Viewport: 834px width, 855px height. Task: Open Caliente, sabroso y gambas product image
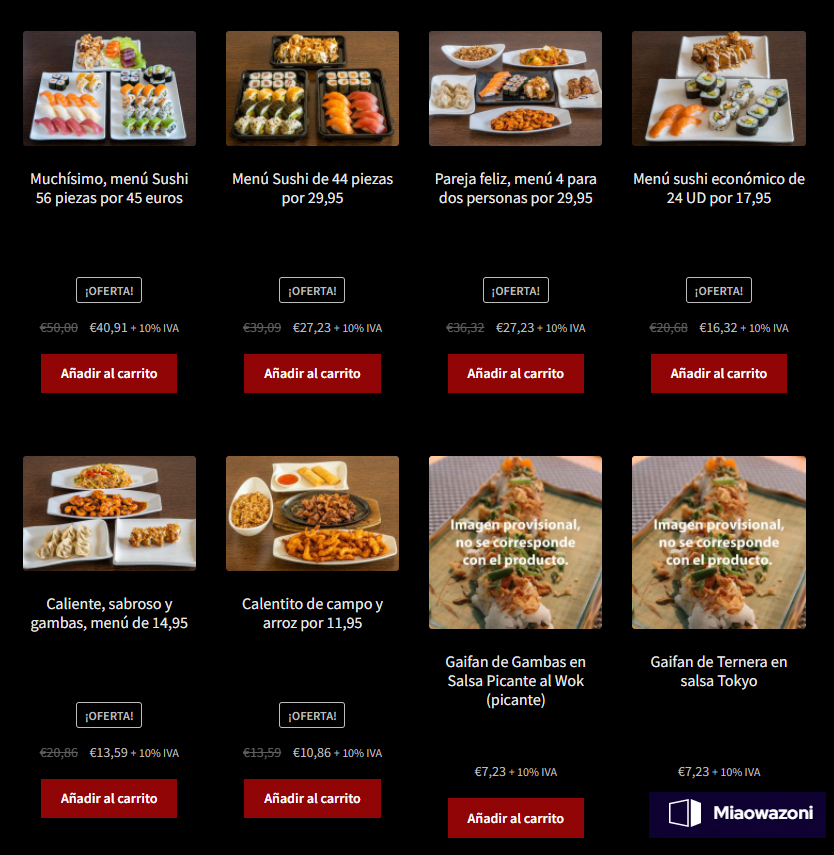(x=109, y=513)
